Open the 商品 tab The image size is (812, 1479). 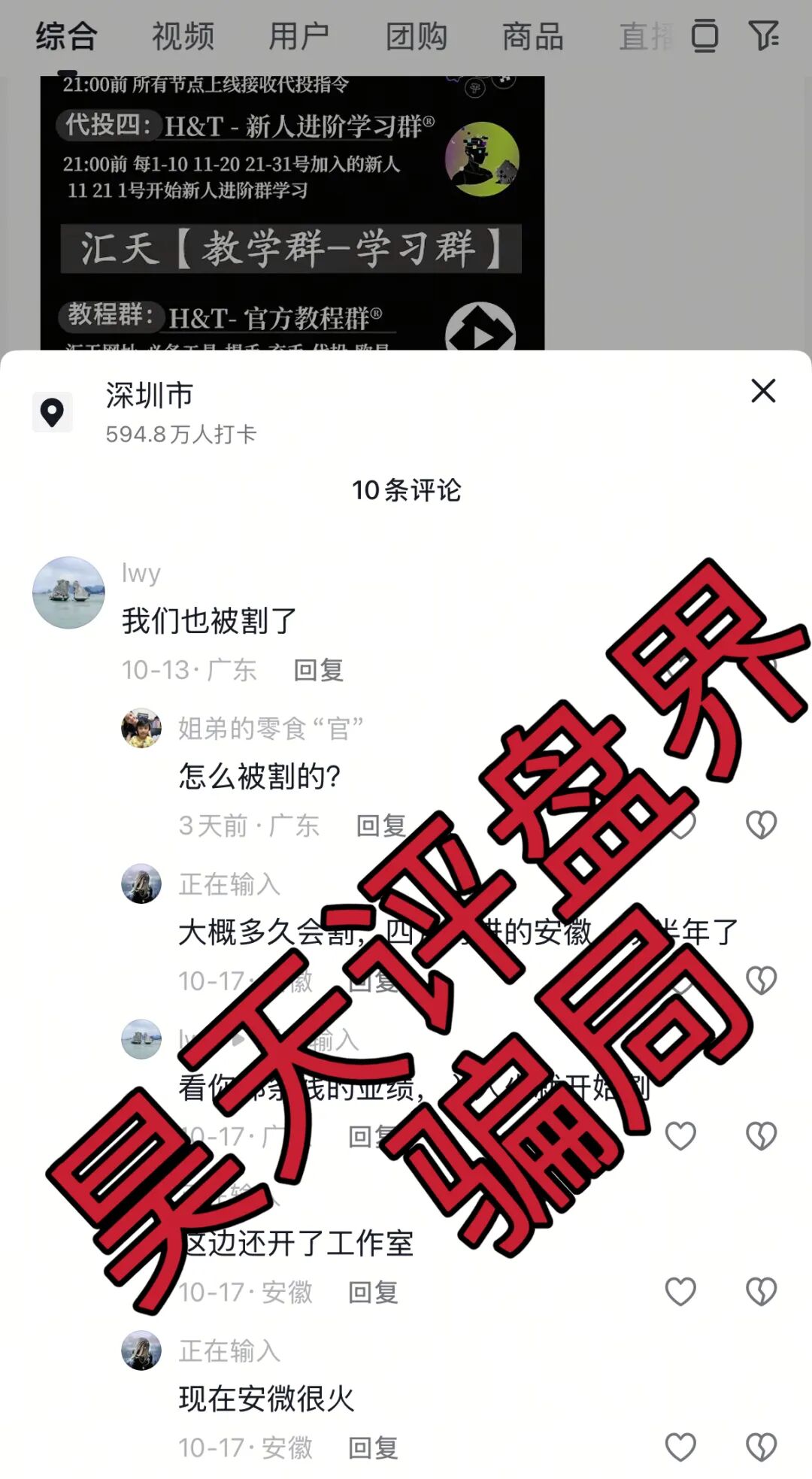pos(532,36)
